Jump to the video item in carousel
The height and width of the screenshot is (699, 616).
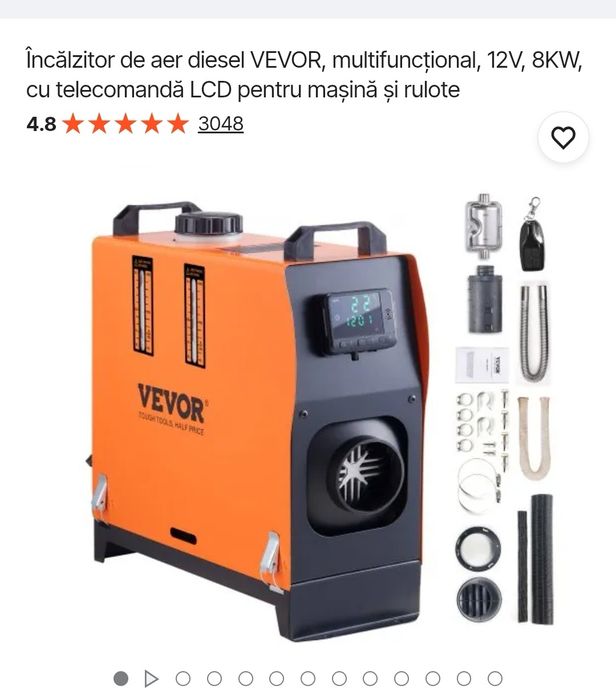[x=152, y=679]
